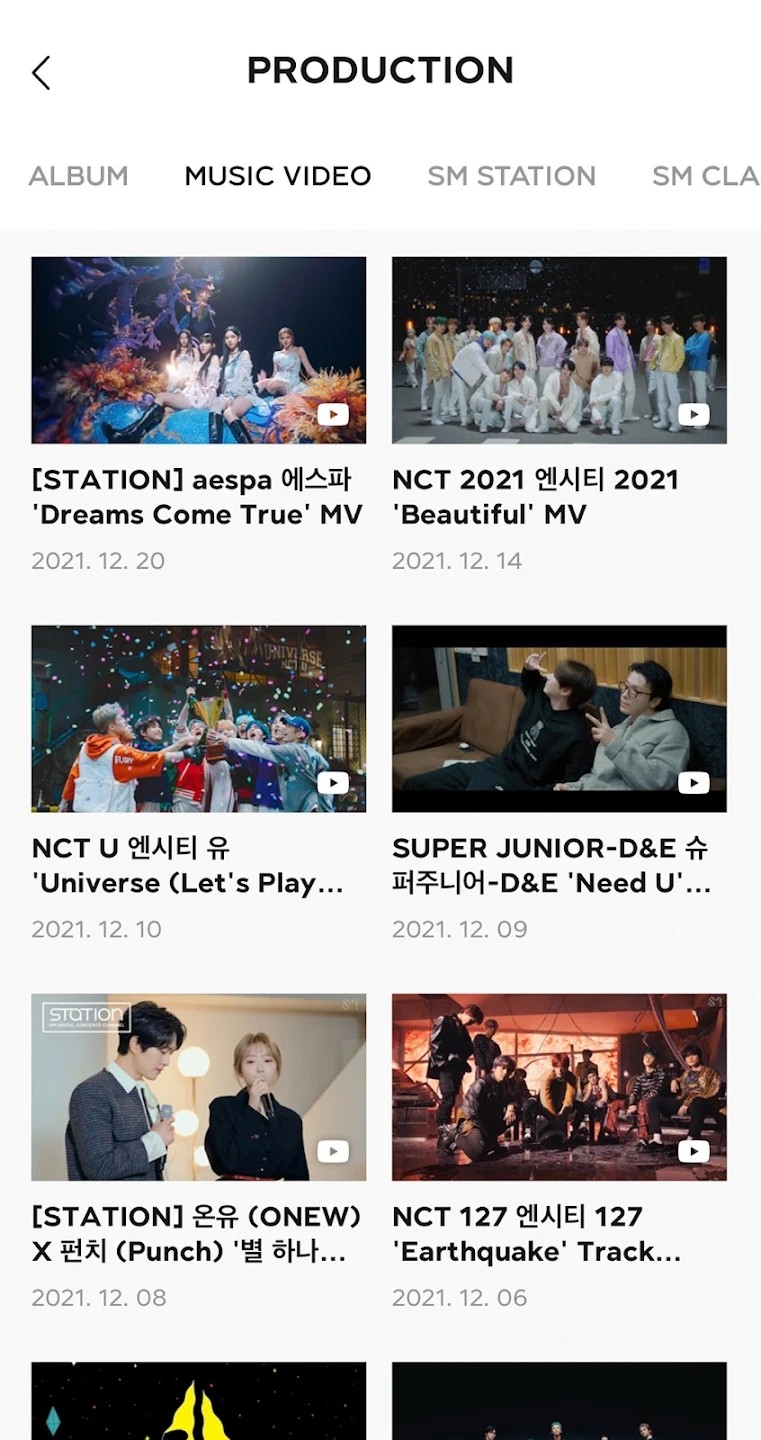View ONEW X Punch STATION video
Screen dimensions: 761x1440
click(198, 1086)
